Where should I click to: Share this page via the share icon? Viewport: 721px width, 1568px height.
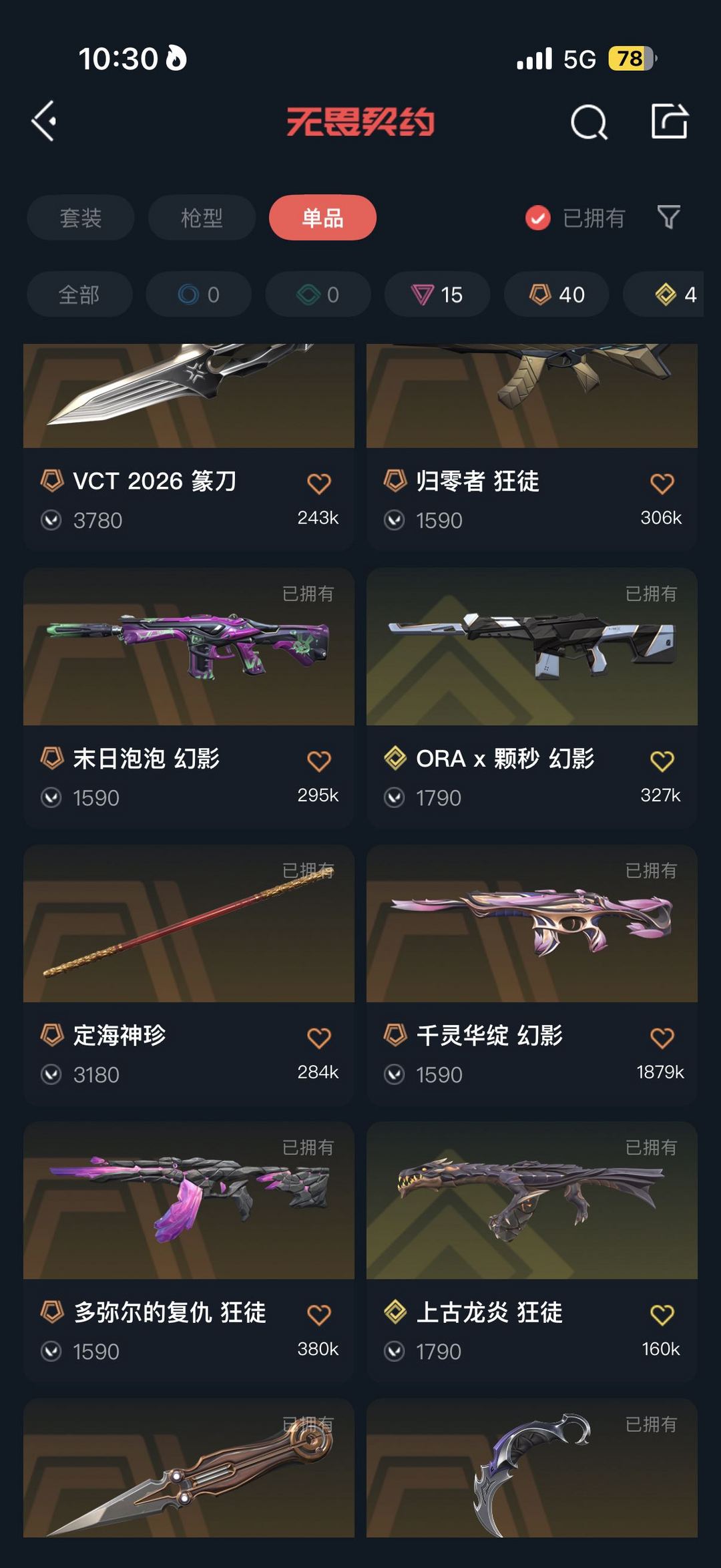[670, 122]
